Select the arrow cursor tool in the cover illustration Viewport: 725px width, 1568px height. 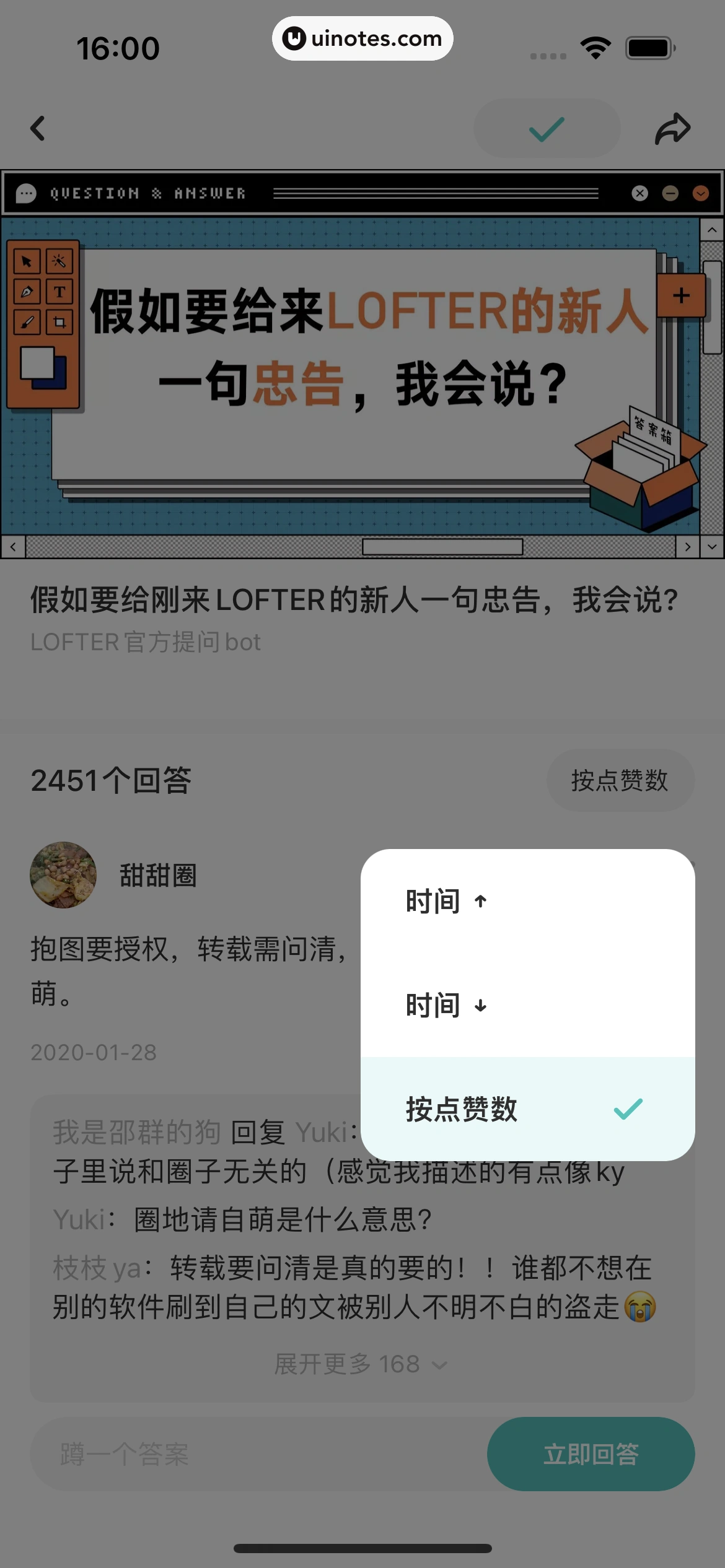point(26,261)
